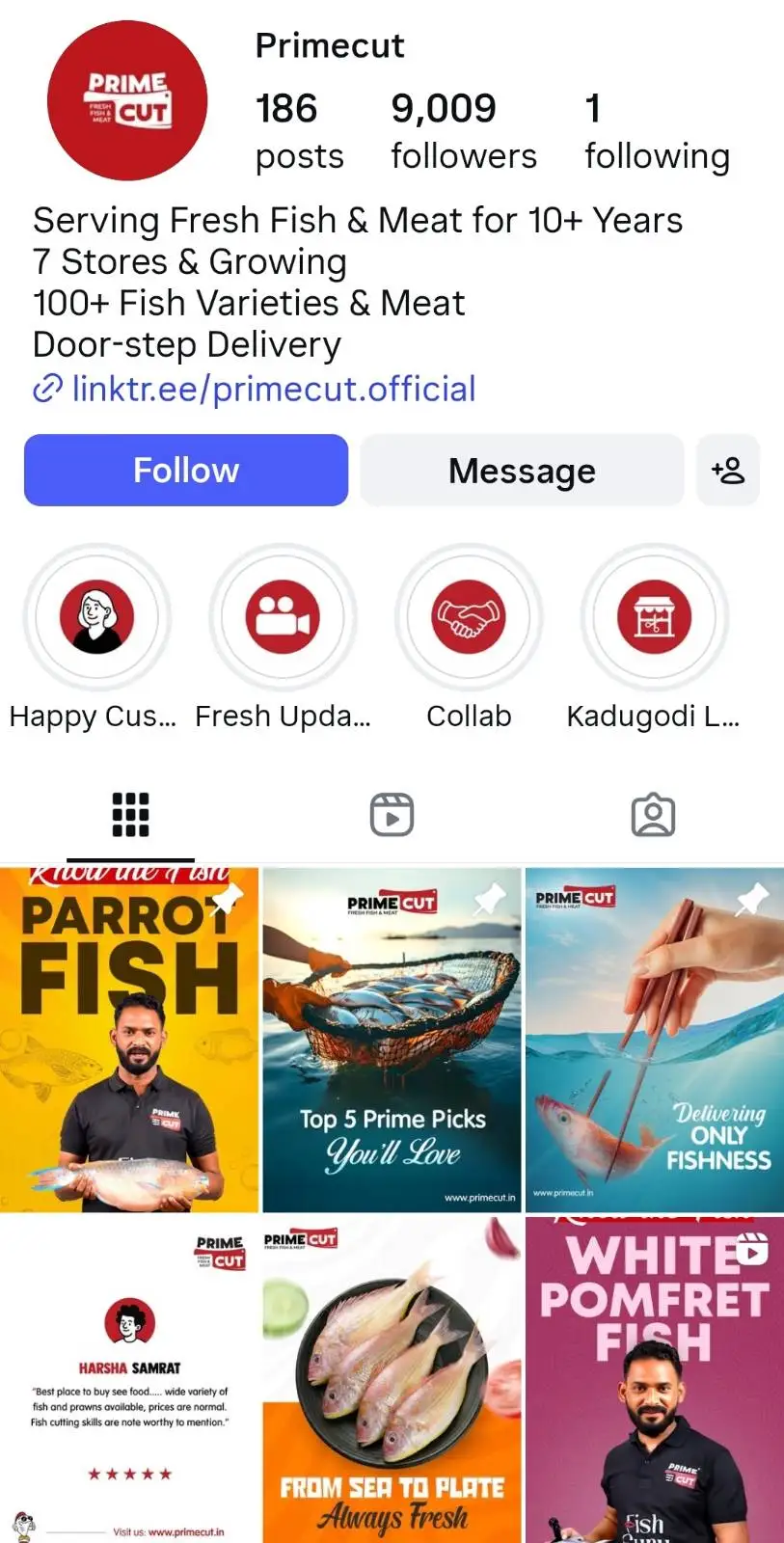Open the pinned Parrot Fish post
Image resolution: width=784 pixels, height=1543 pixels.
129,1040
